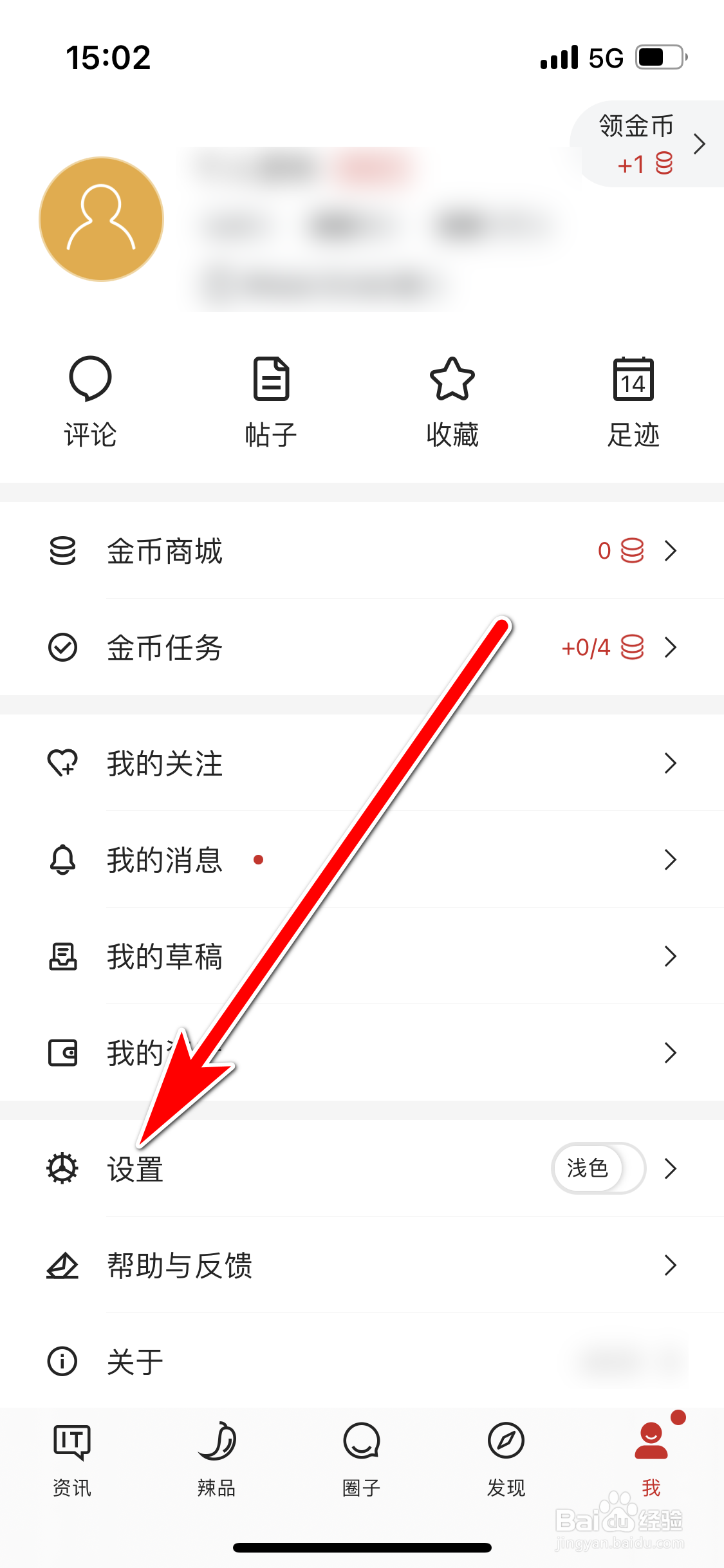Expand 金币商城 via its chevron

pos(672,551)
